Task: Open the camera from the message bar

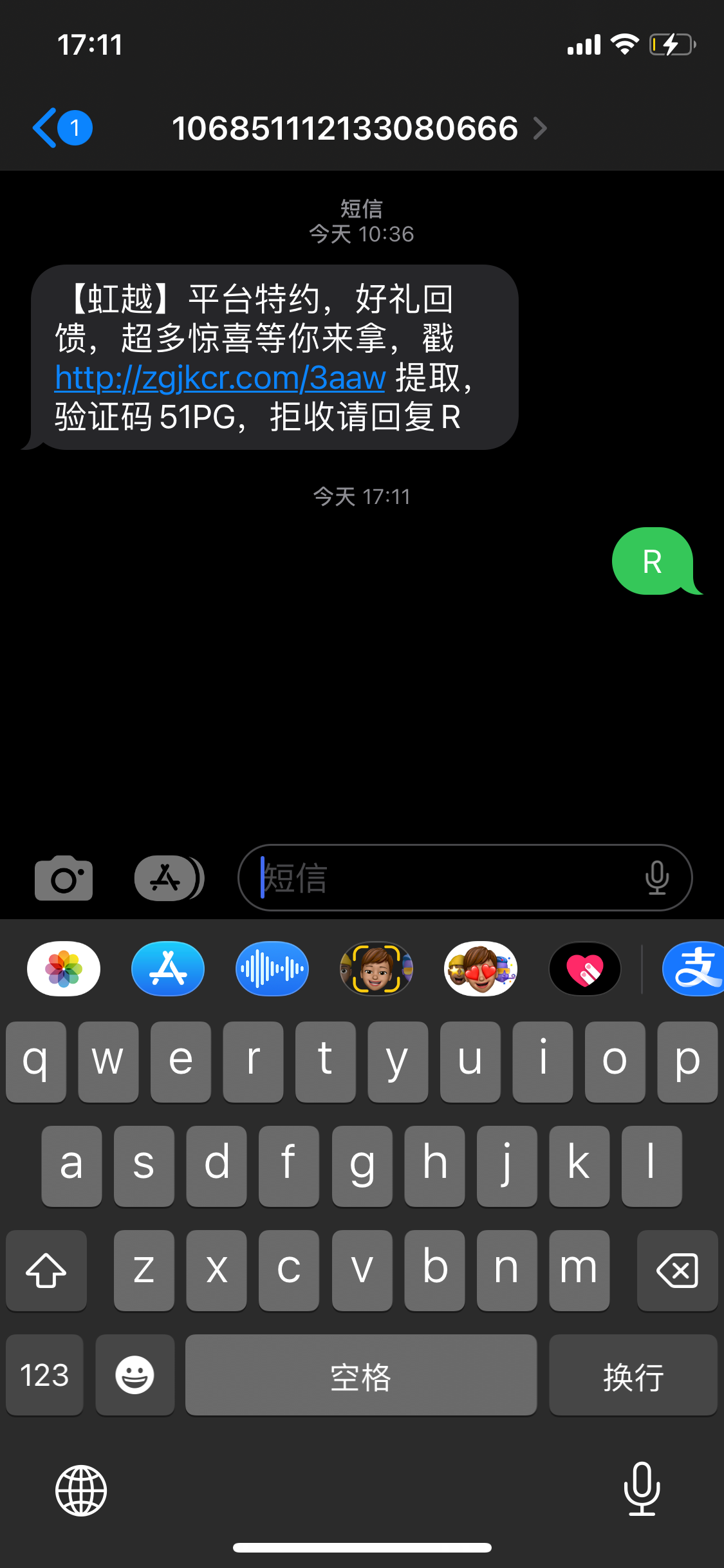Action: click(x=63, y=877)
